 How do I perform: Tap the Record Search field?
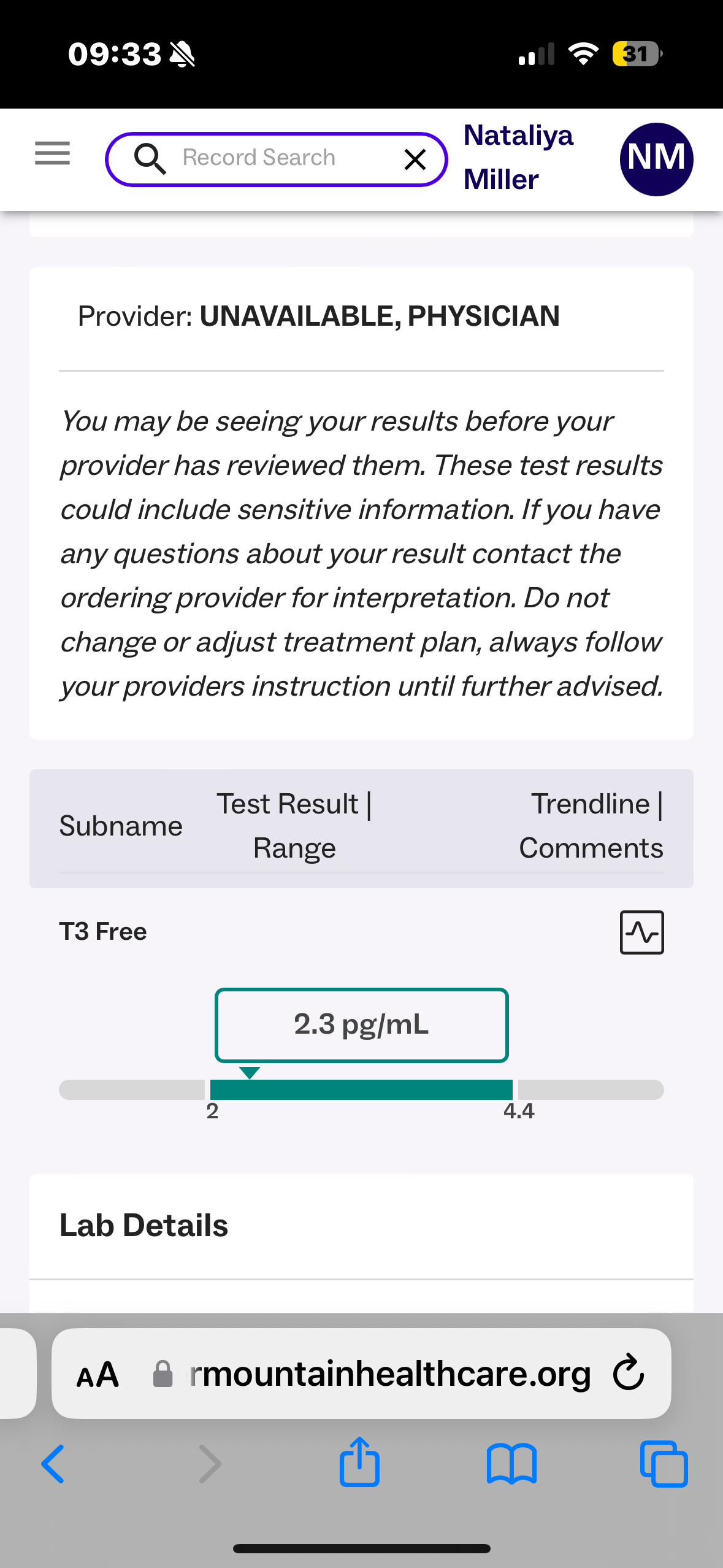pos(270,158)
